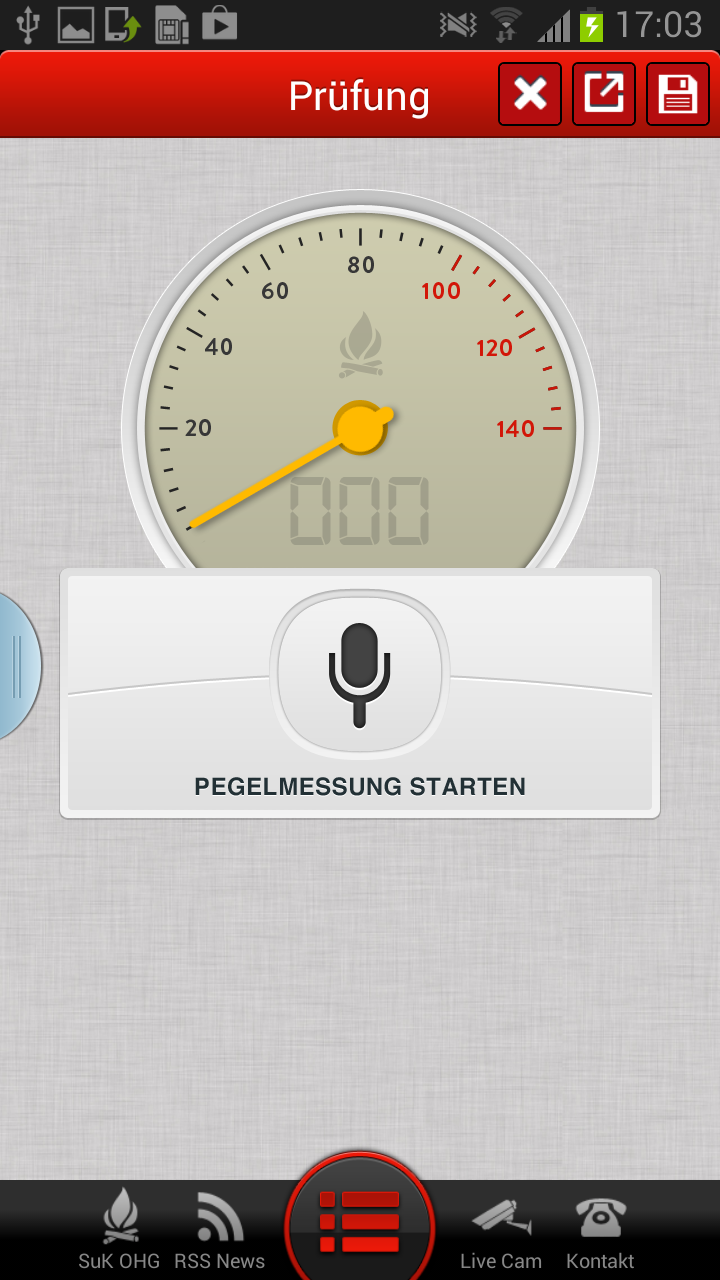Tap the blue side drawer handle
This screenshot has height=1280, width=720.
point(17,667)
